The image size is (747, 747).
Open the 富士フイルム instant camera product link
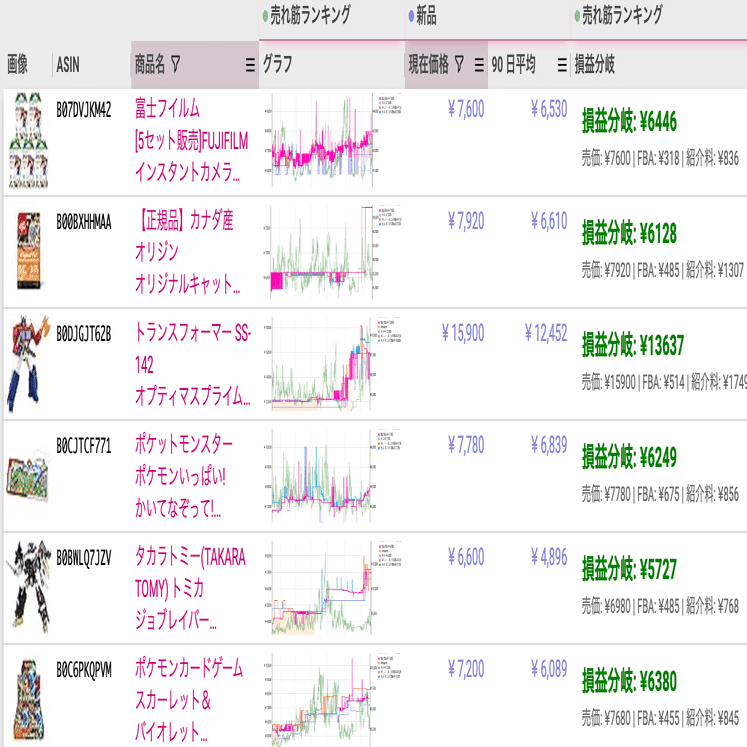190,140
